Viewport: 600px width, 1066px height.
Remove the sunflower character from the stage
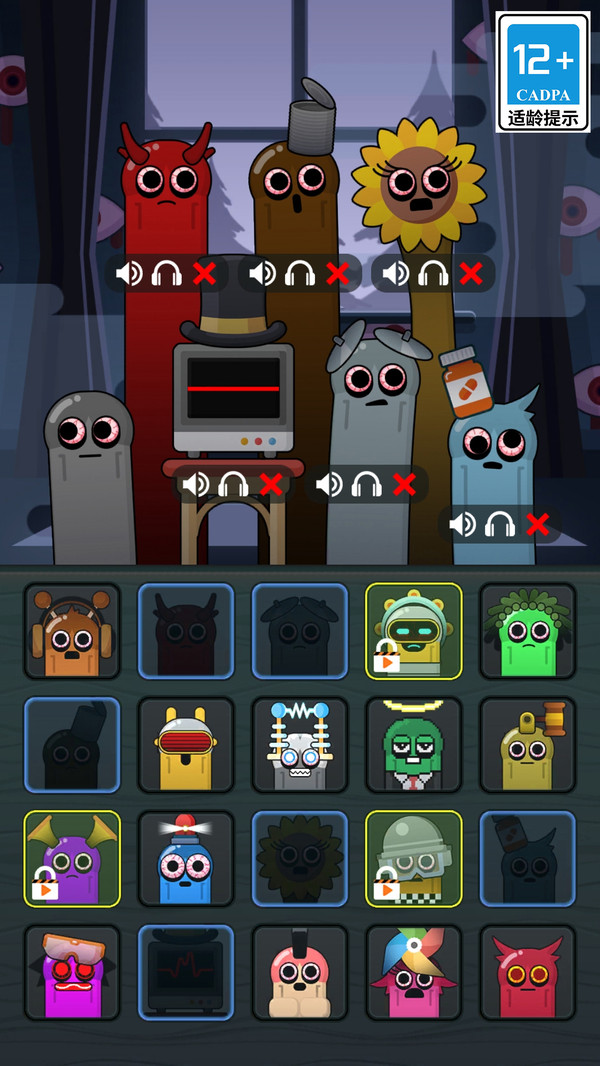[471, 273]
